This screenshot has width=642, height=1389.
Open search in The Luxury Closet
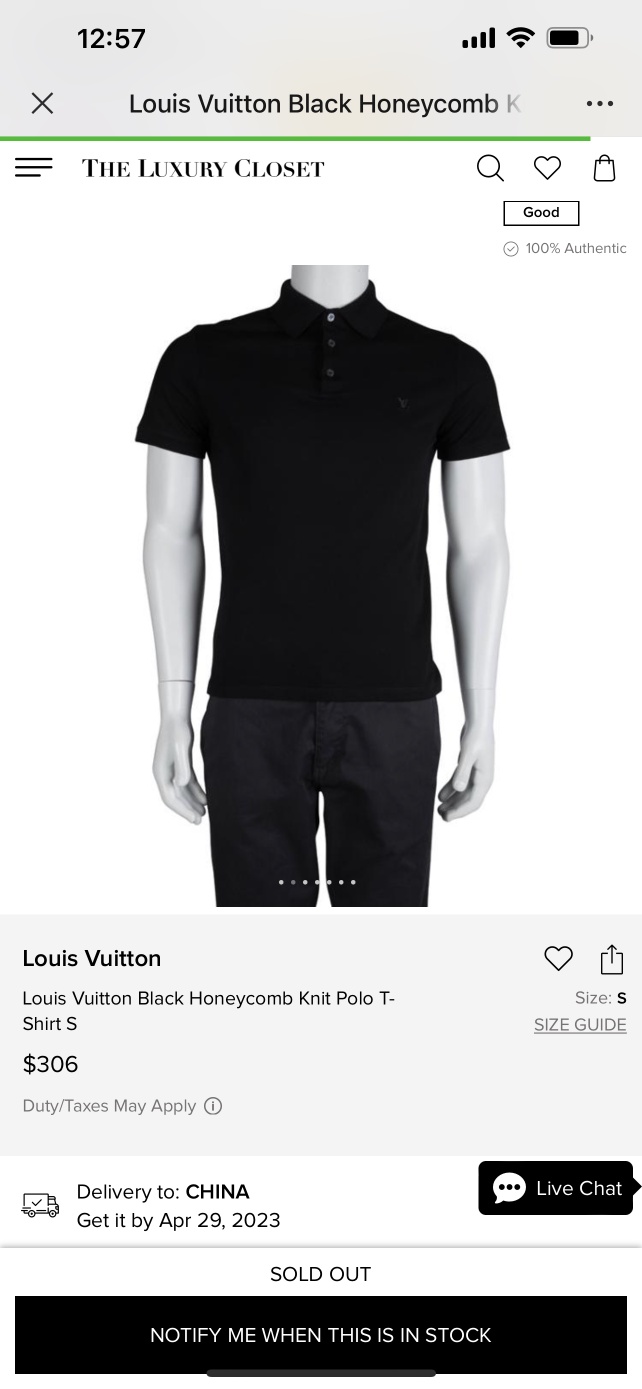click(x=490, y=168)
